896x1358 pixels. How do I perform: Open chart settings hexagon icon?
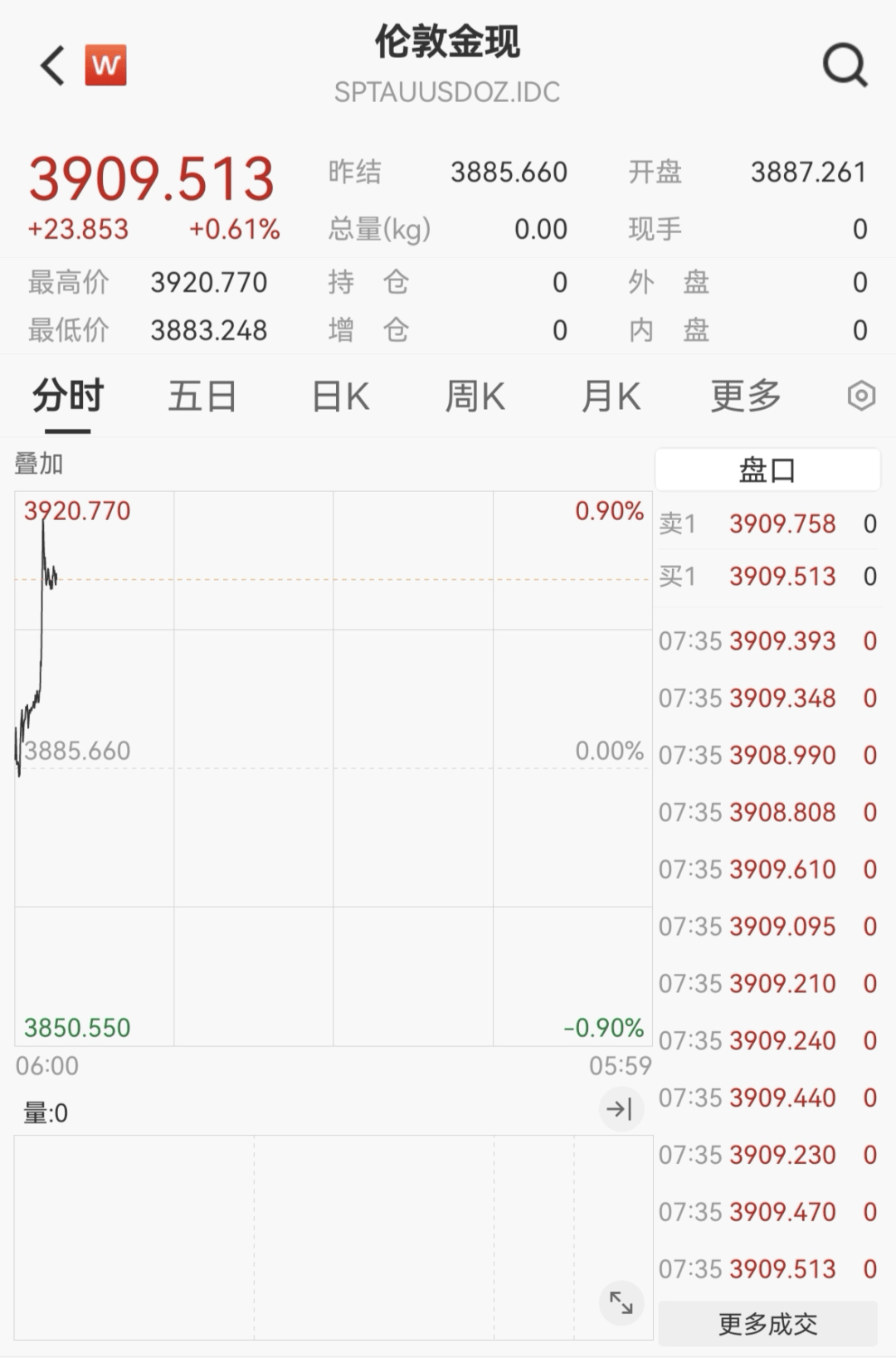(x=861, y=397)
